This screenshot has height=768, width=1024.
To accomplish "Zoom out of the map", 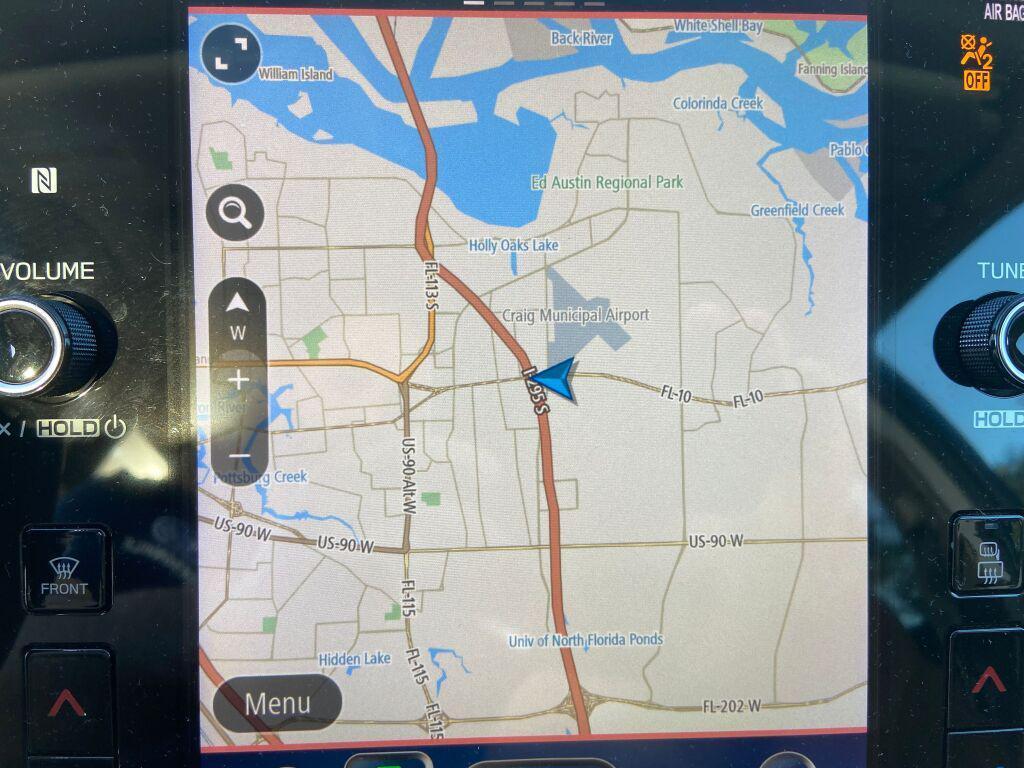I will point(239,459).
